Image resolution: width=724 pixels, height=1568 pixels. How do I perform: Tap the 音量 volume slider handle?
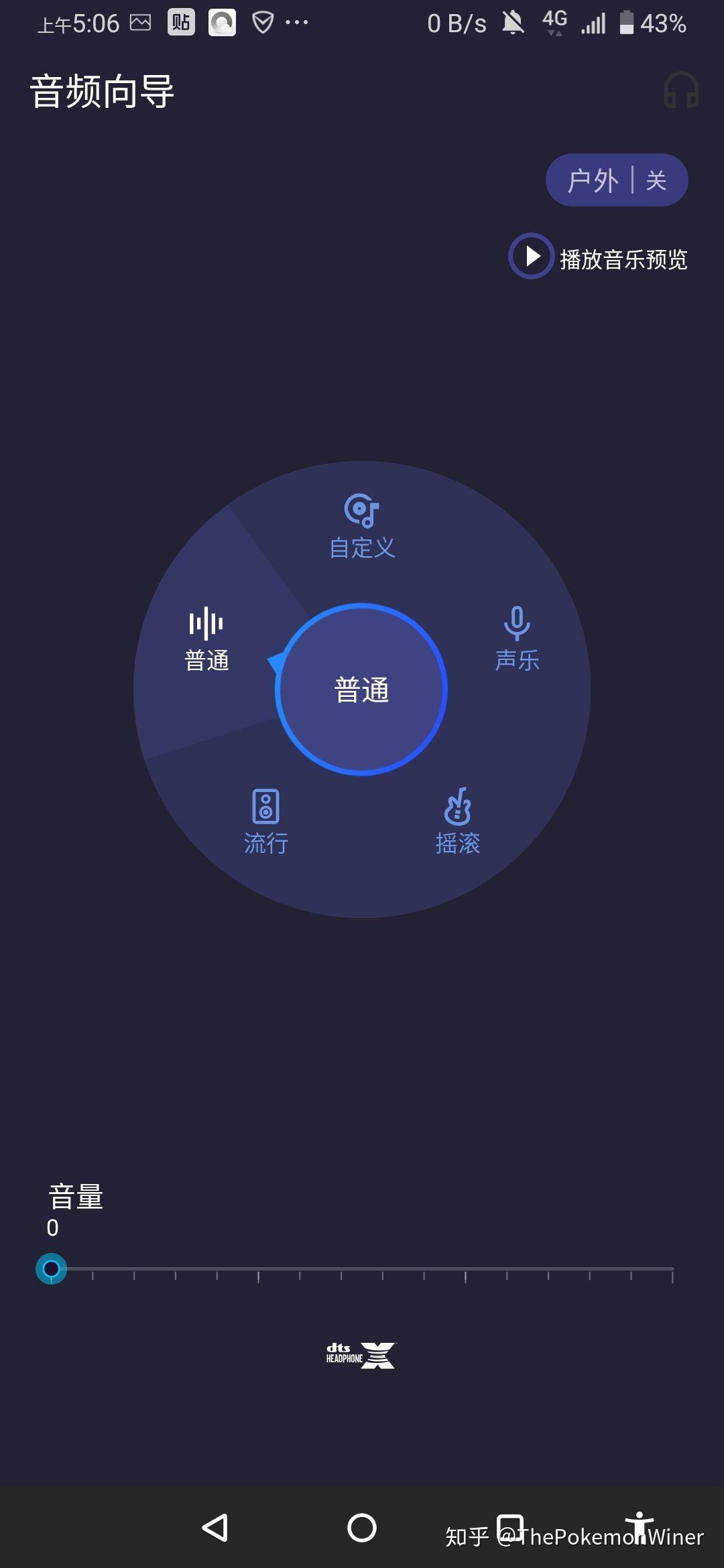[52, 1268]
